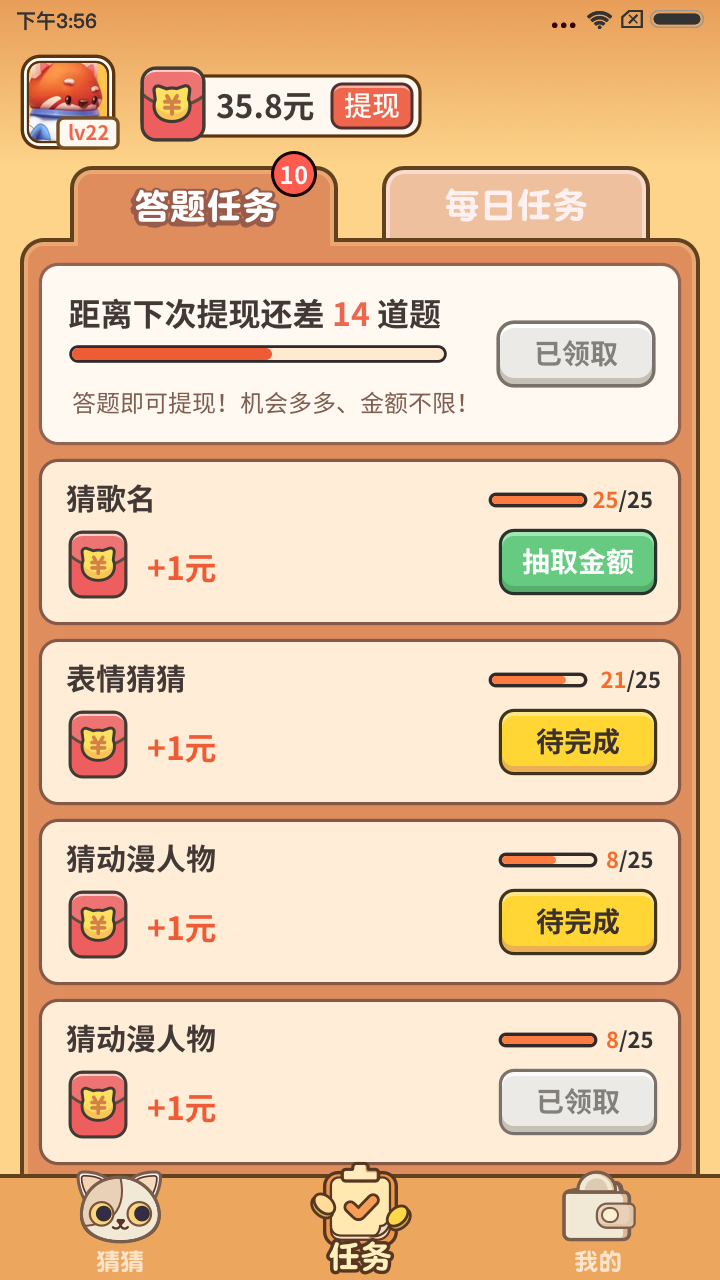
Task: Tap 已领取 on the withdrawal progress card
Action: click(x=576, y=354)
